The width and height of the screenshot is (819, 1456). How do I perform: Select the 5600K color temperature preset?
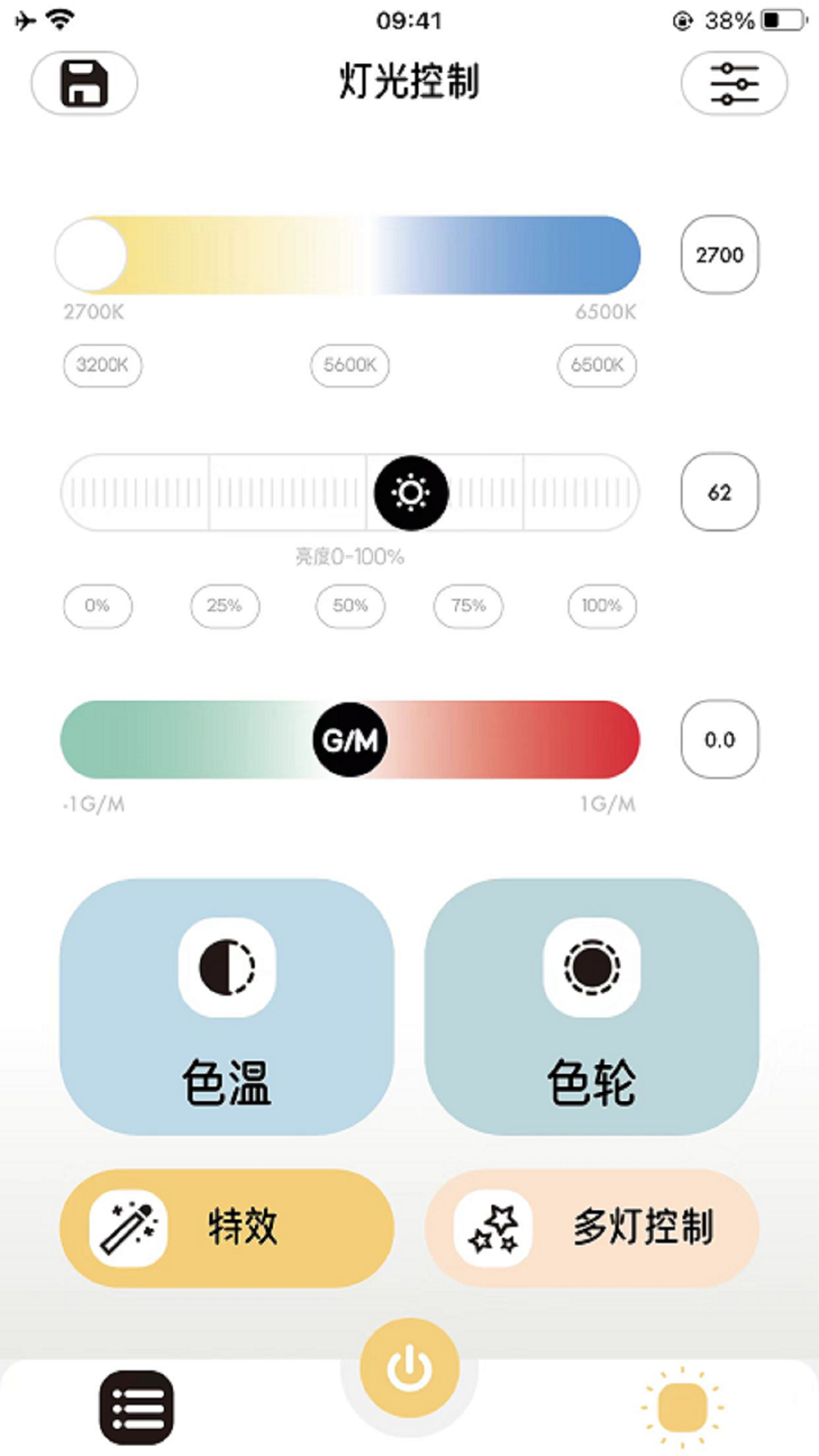pyautogui.click(x=350, y=366)
